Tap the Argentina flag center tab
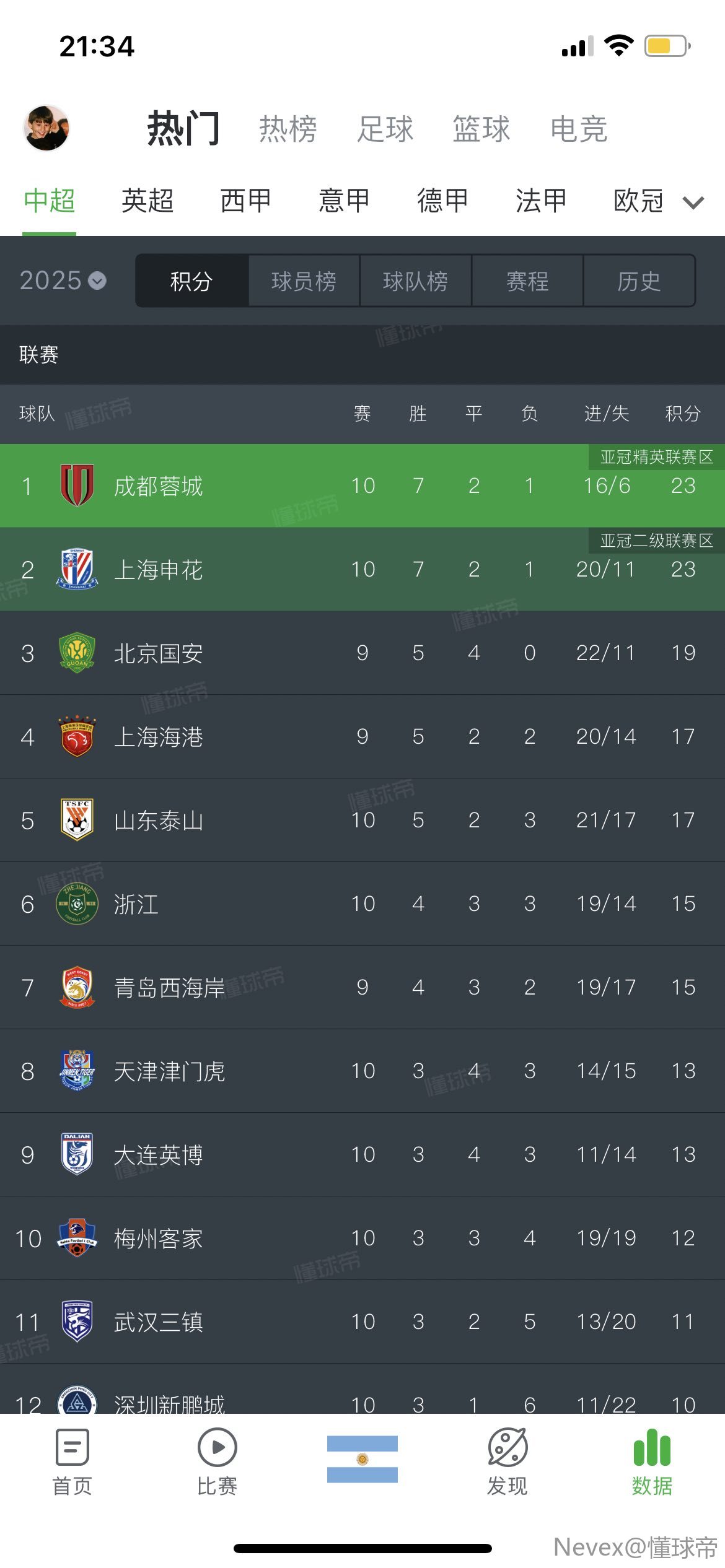 (362, 1459)
